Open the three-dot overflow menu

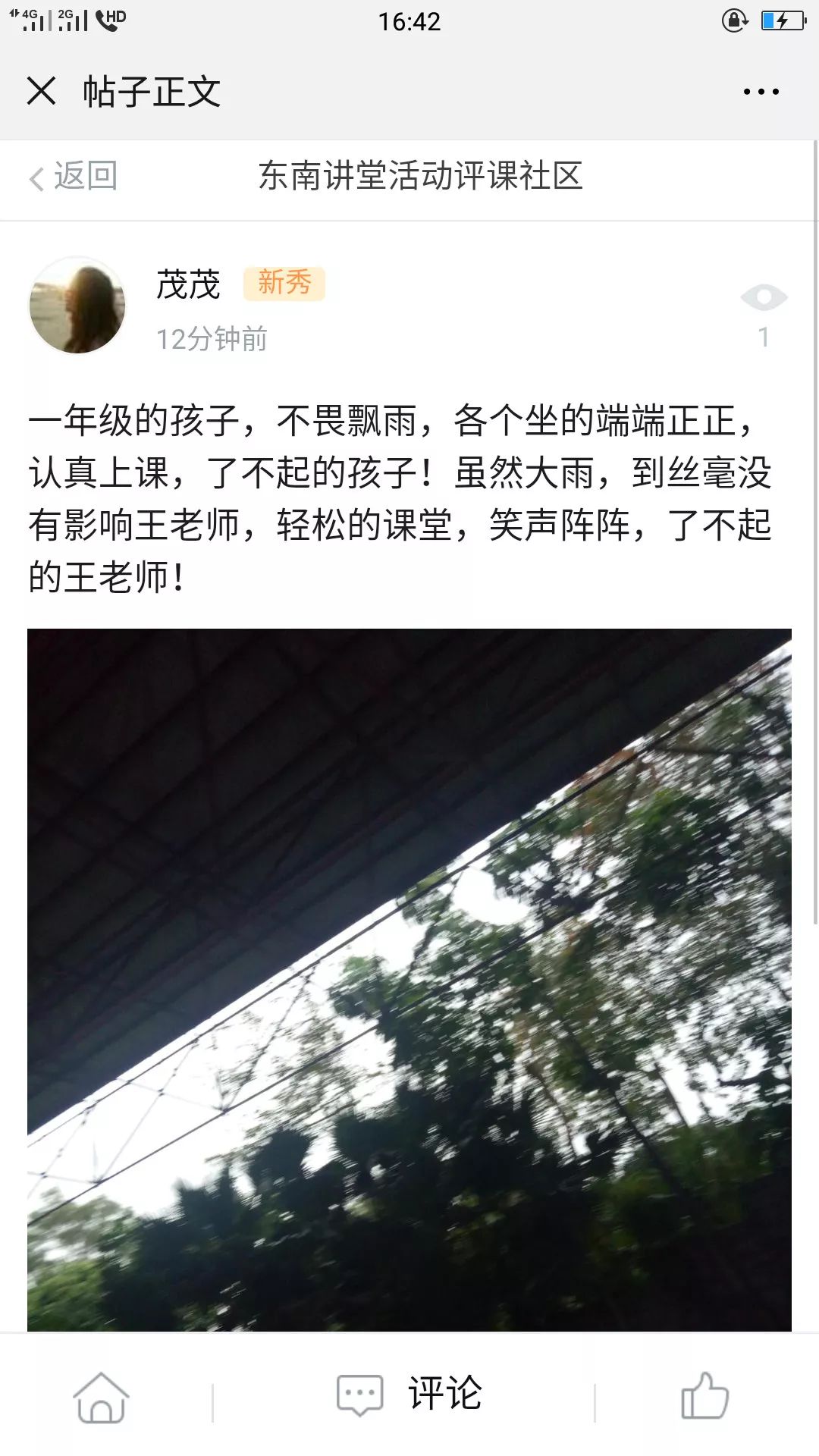(x=761, y=92)
